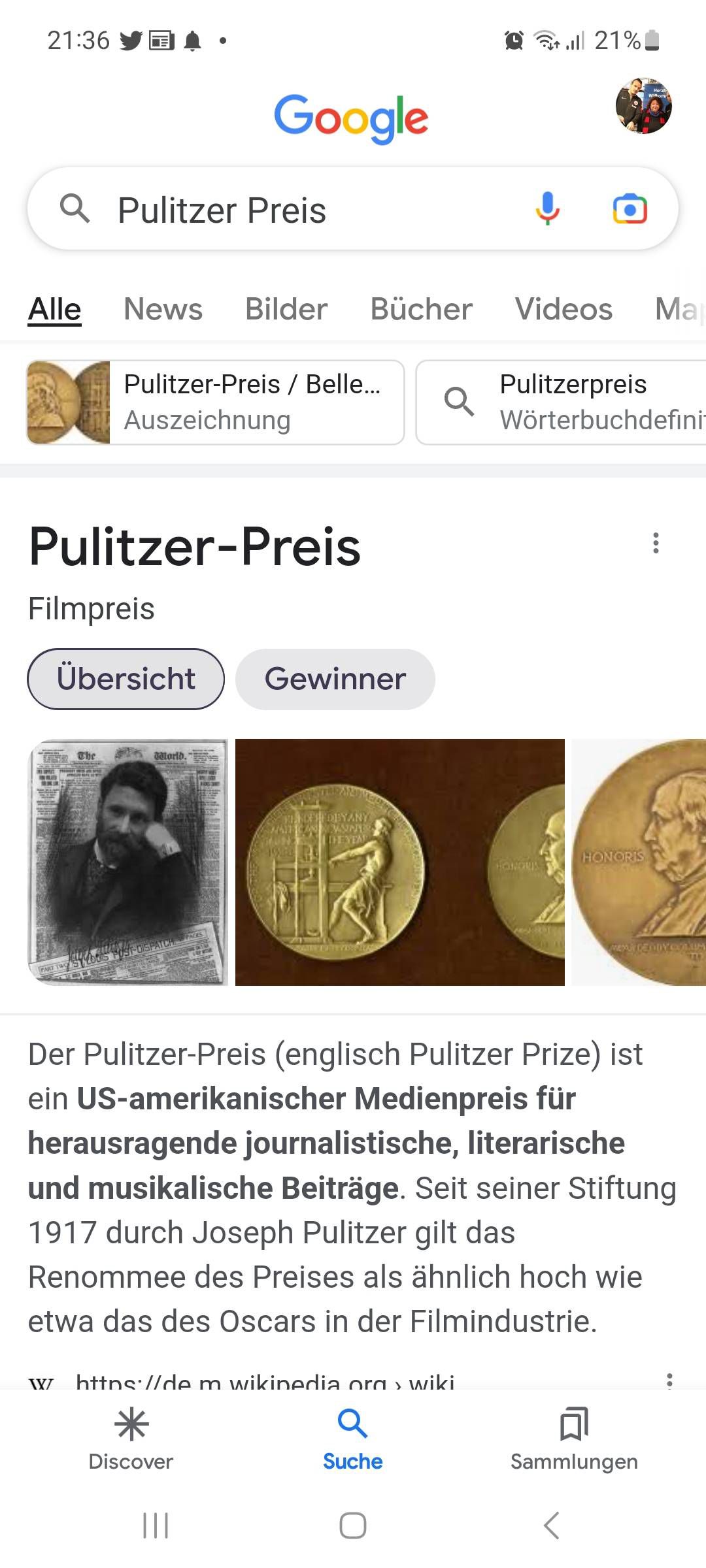Open the Pulitzer-Preis / Belle... Auszeichnung suggestion
The width and height of the screenshot is (706, 1568).
coord(216,402)
